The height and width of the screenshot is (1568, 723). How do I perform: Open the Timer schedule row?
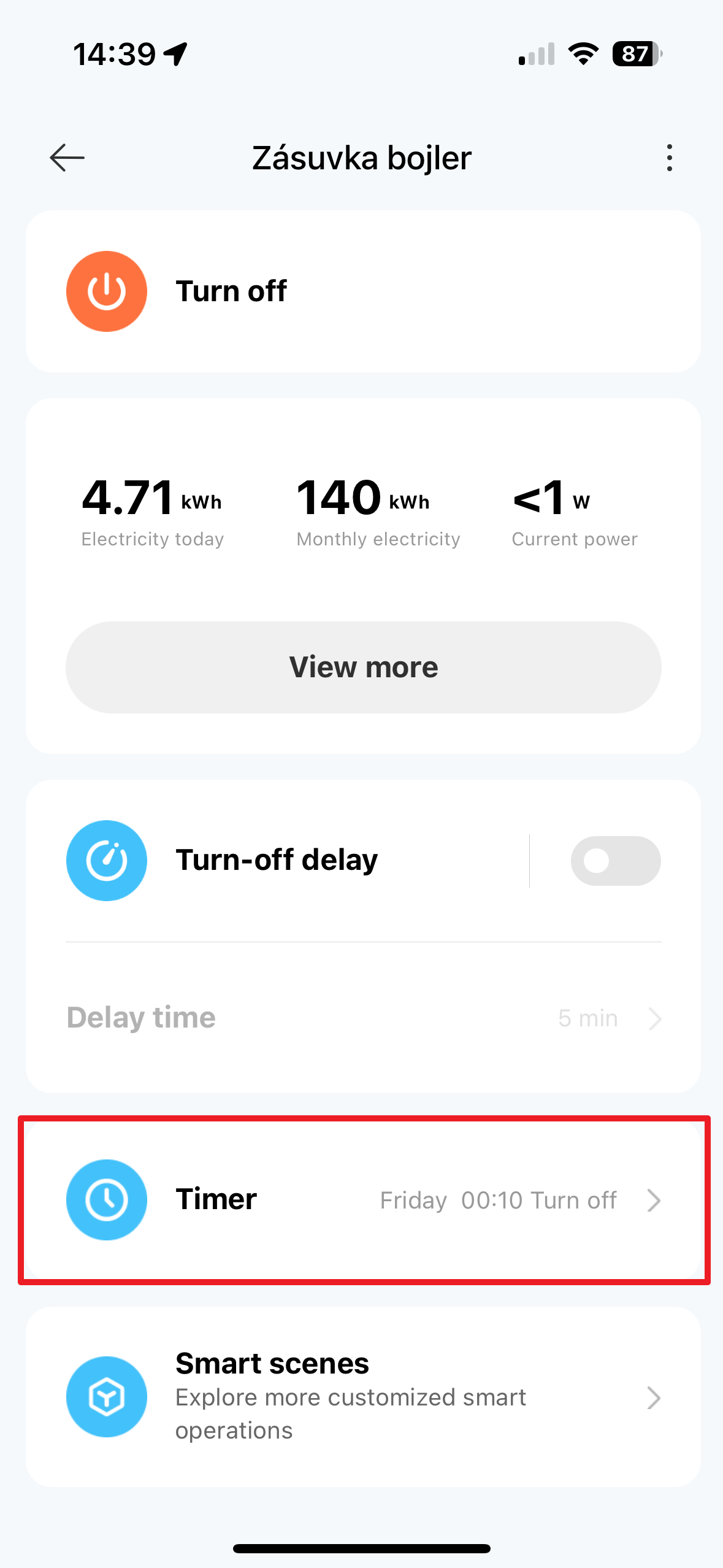click(x=363, y=1200)
